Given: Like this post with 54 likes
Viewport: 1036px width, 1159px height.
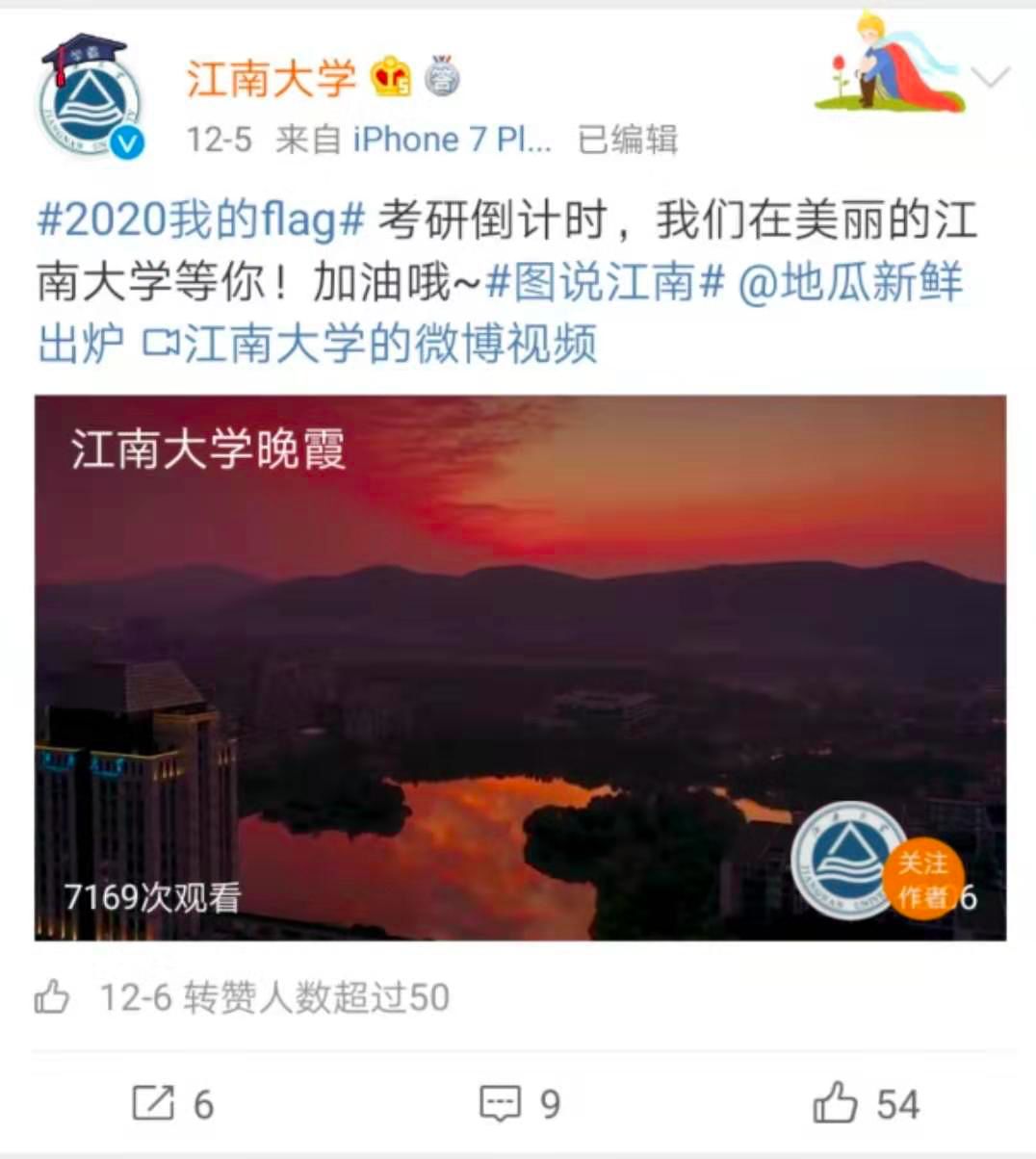Looking at the screenshot, I should tap(867, 1103).
